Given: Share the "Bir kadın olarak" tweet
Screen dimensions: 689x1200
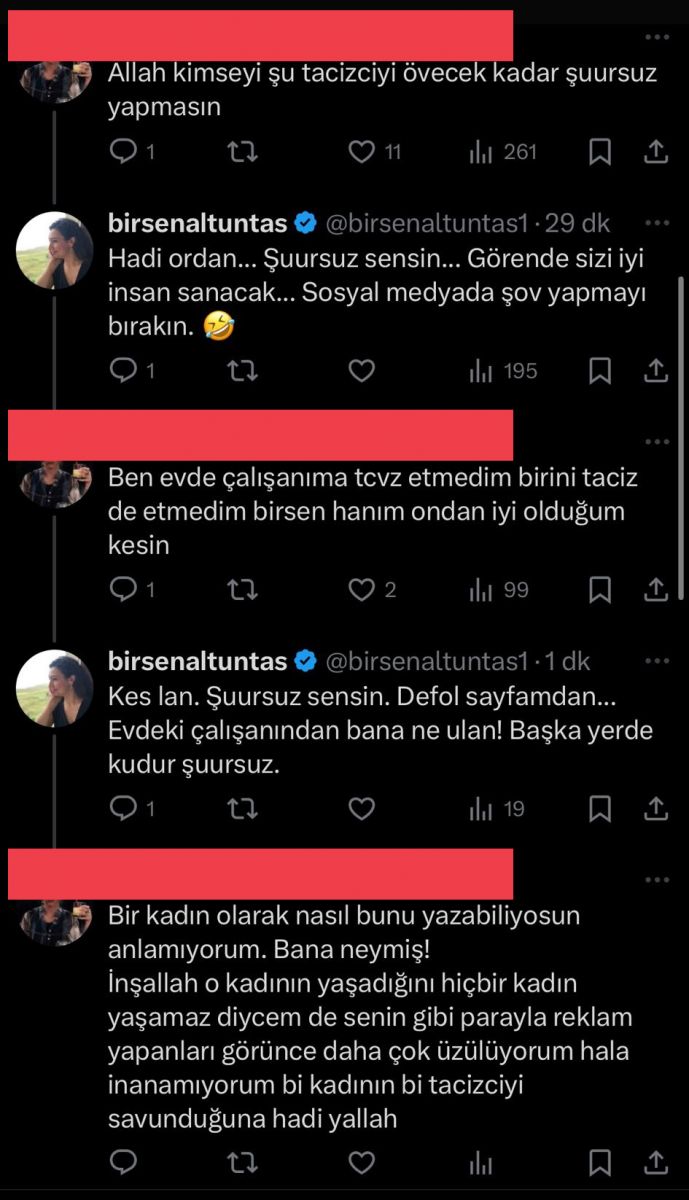Looking at the screenshot, I should point(655,1162).
